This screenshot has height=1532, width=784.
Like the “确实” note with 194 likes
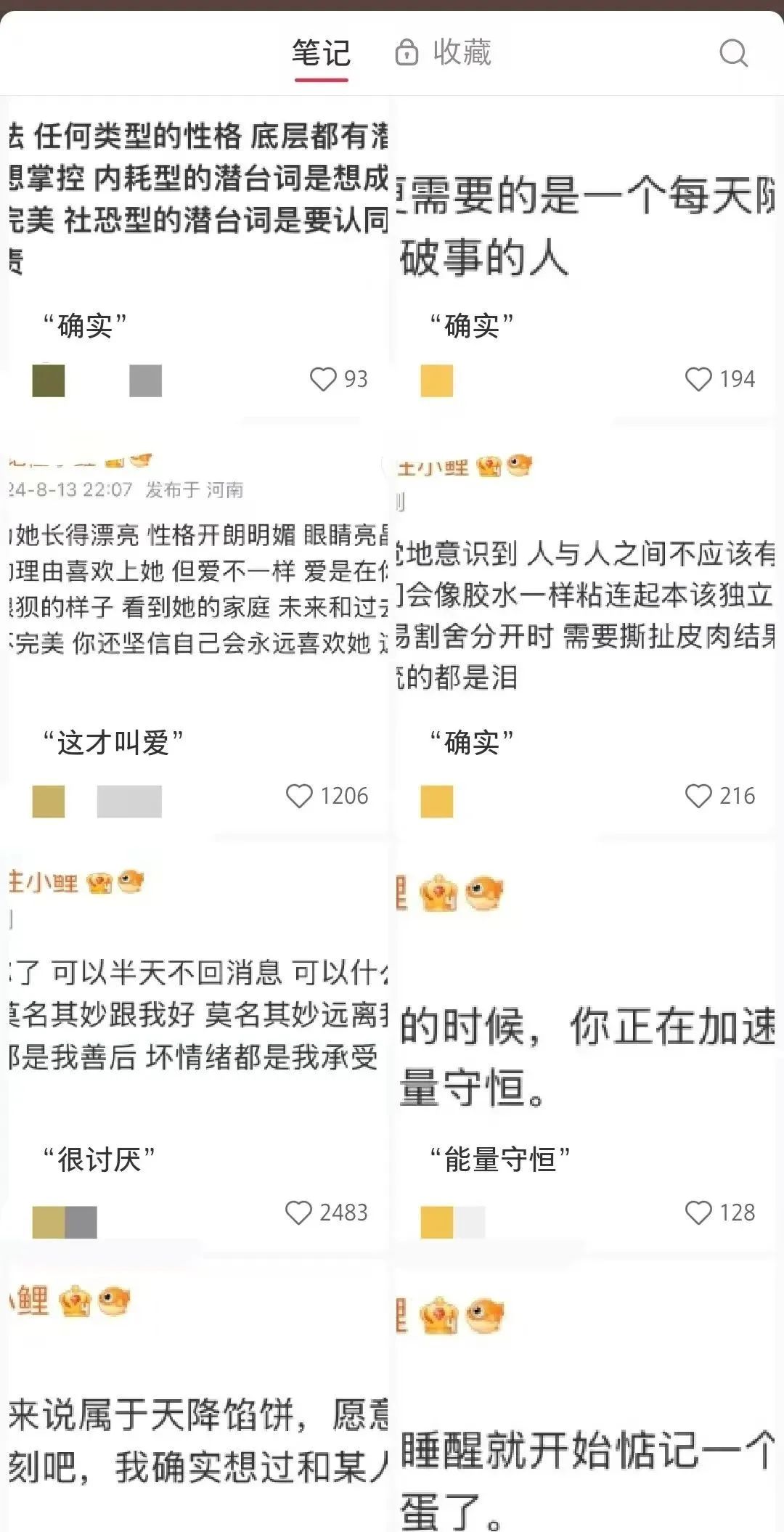[x=698, y=379]
